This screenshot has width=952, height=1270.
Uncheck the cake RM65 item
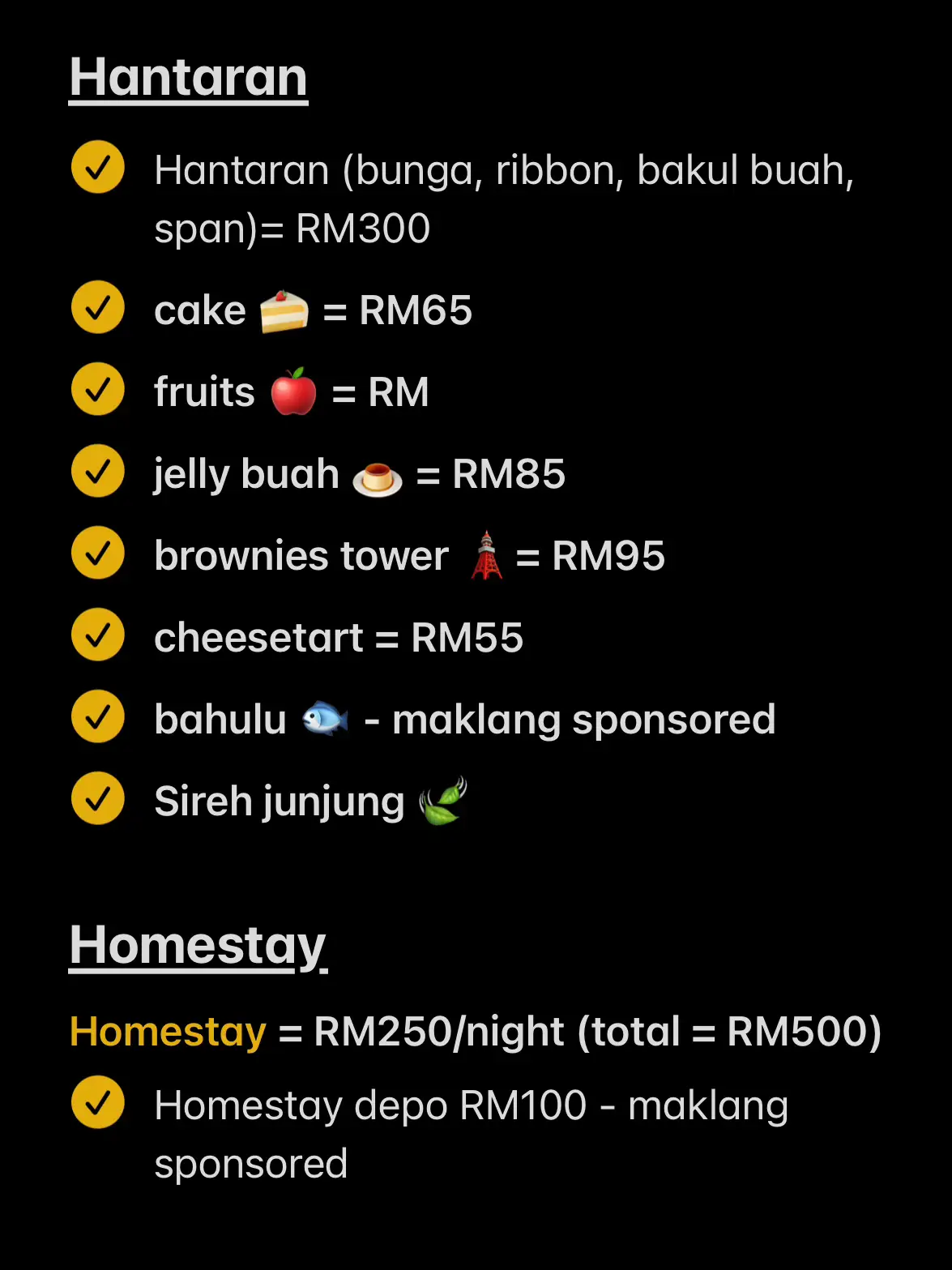(x=98, y=308)
